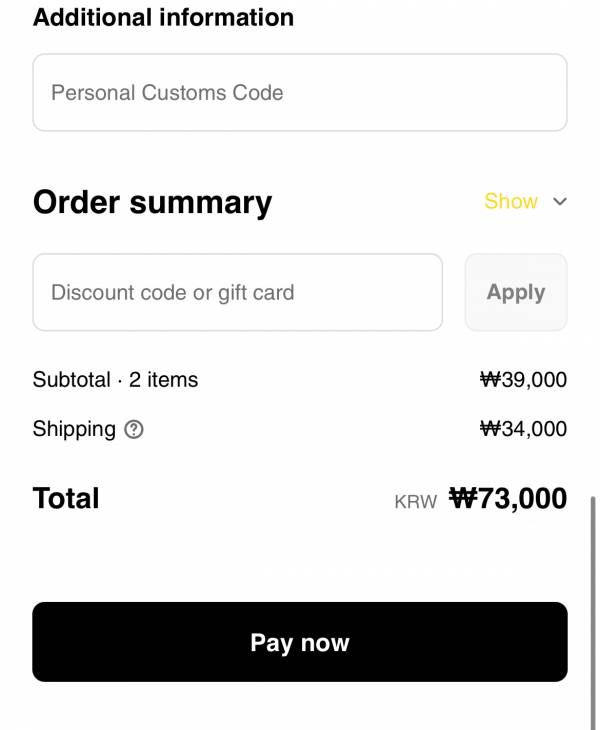Tap Pay now to complete the order
The width and height of the screenshot is (600, 730).
[x=299, y=642]
